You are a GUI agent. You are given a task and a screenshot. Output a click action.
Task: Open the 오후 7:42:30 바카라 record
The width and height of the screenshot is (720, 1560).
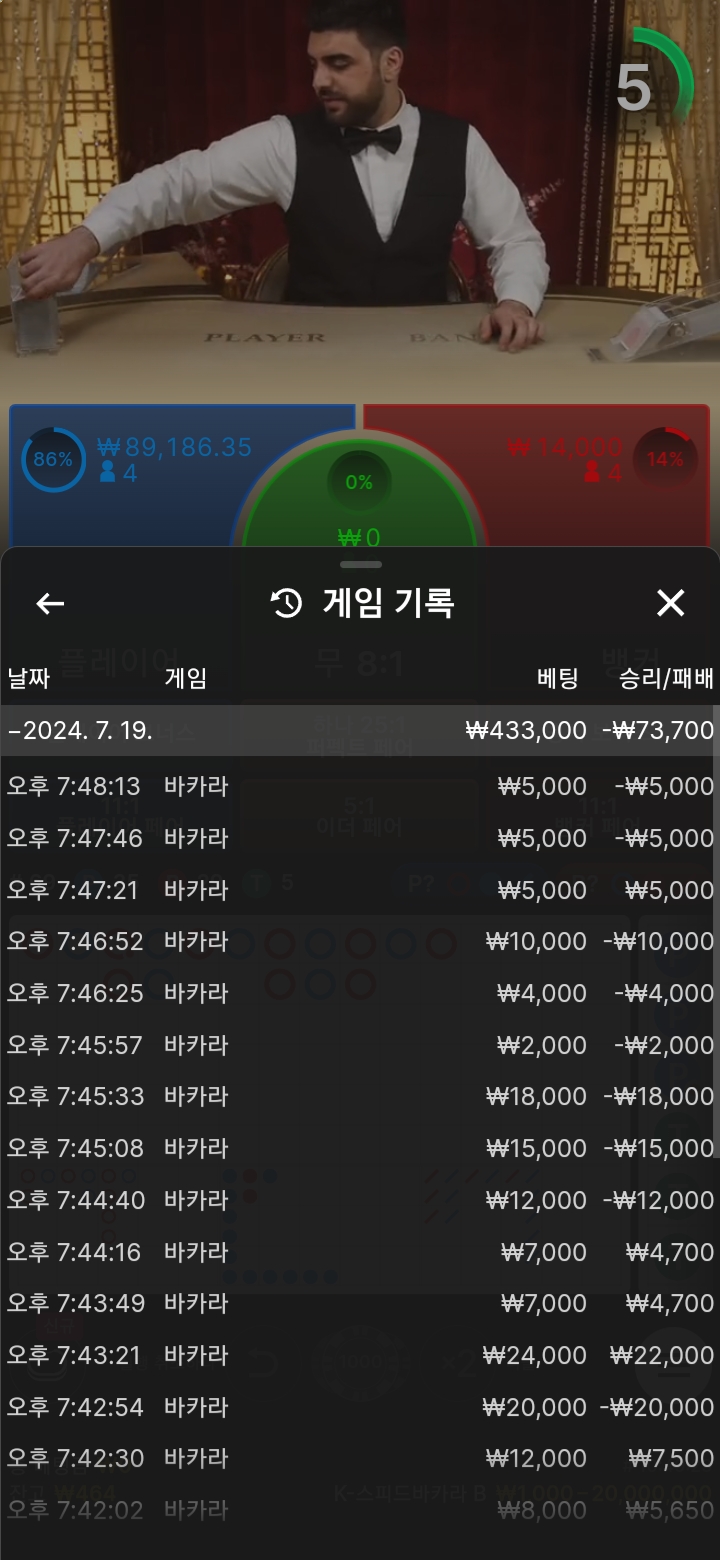360,1458
